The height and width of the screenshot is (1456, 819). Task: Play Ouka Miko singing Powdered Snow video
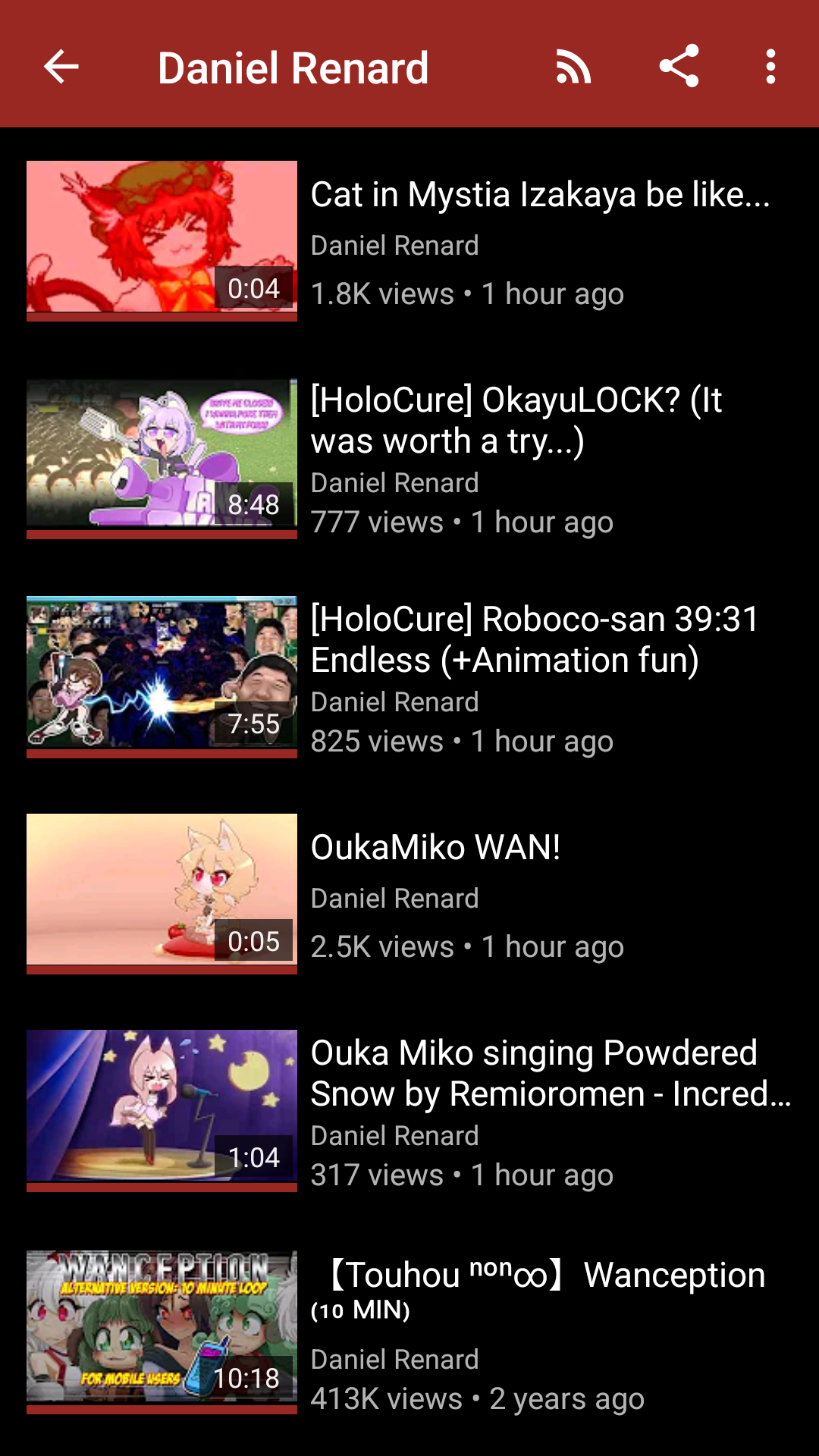coord(409,1112)
